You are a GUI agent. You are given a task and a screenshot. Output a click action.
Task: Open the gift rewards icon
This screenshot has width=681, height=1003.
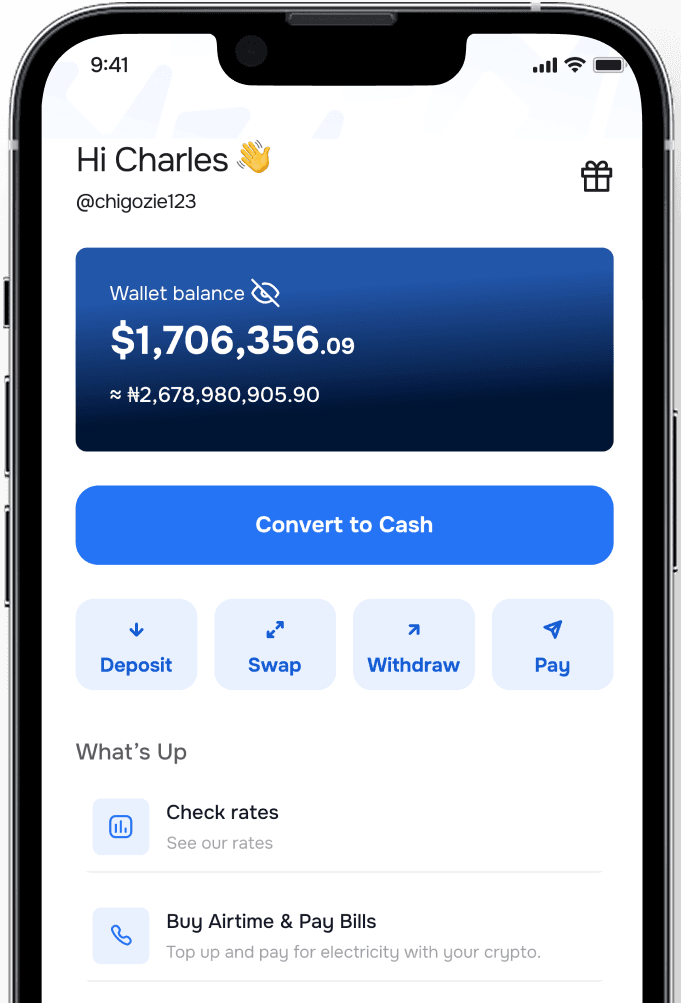pos(596,177)
